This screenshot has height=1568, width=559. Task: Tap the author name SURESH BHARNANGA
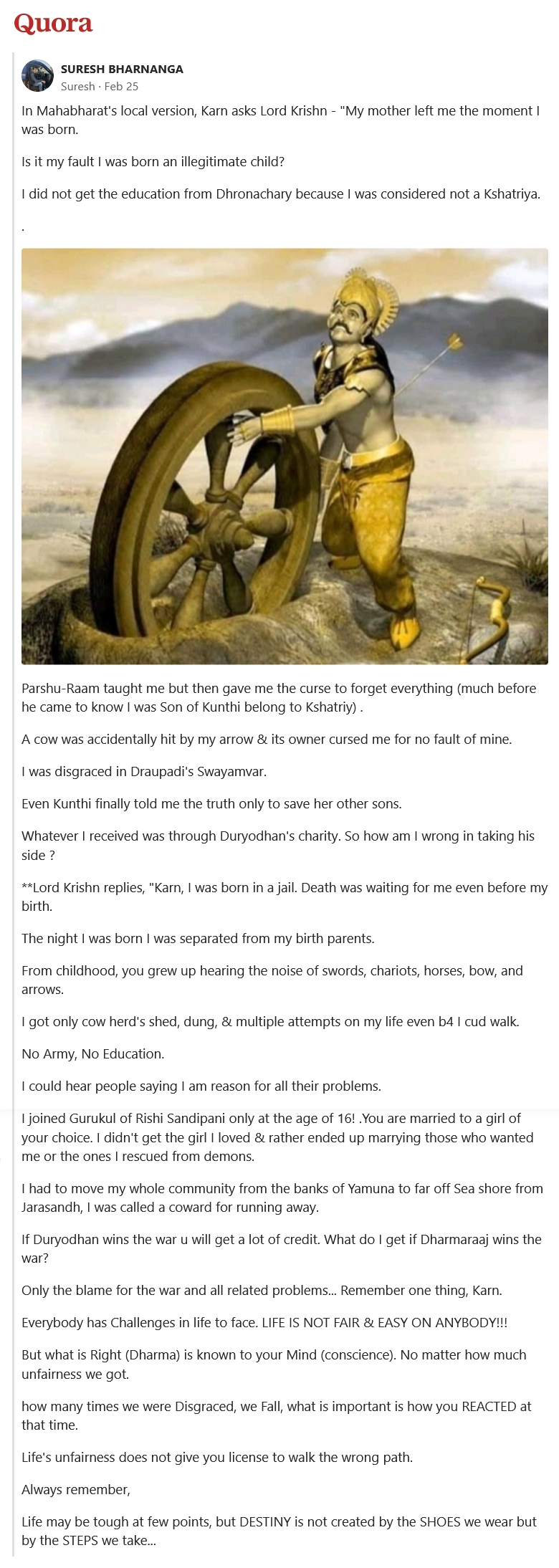point(122,69)
